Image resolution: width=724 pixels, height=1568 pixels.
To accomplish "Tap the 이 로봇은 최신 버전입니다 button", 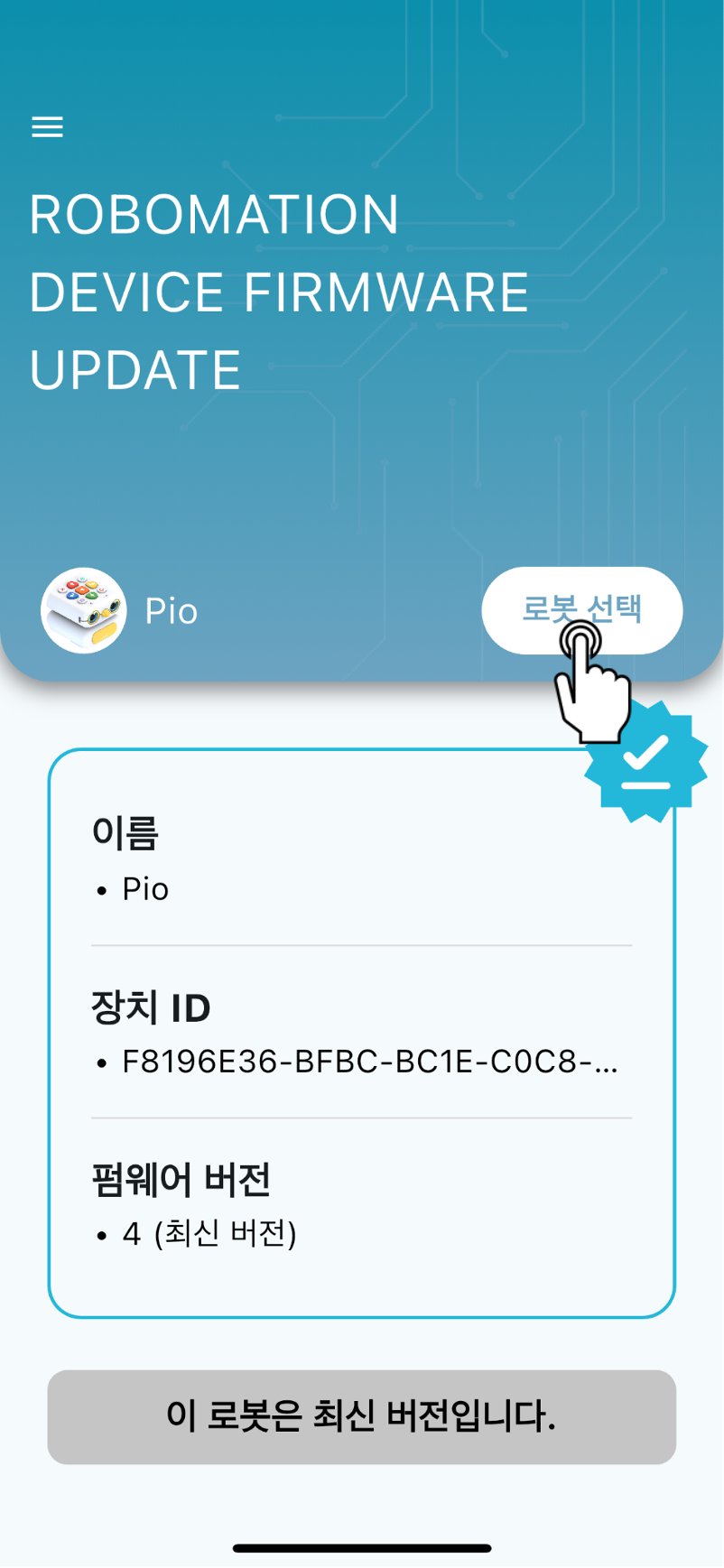I will 361,1416.
